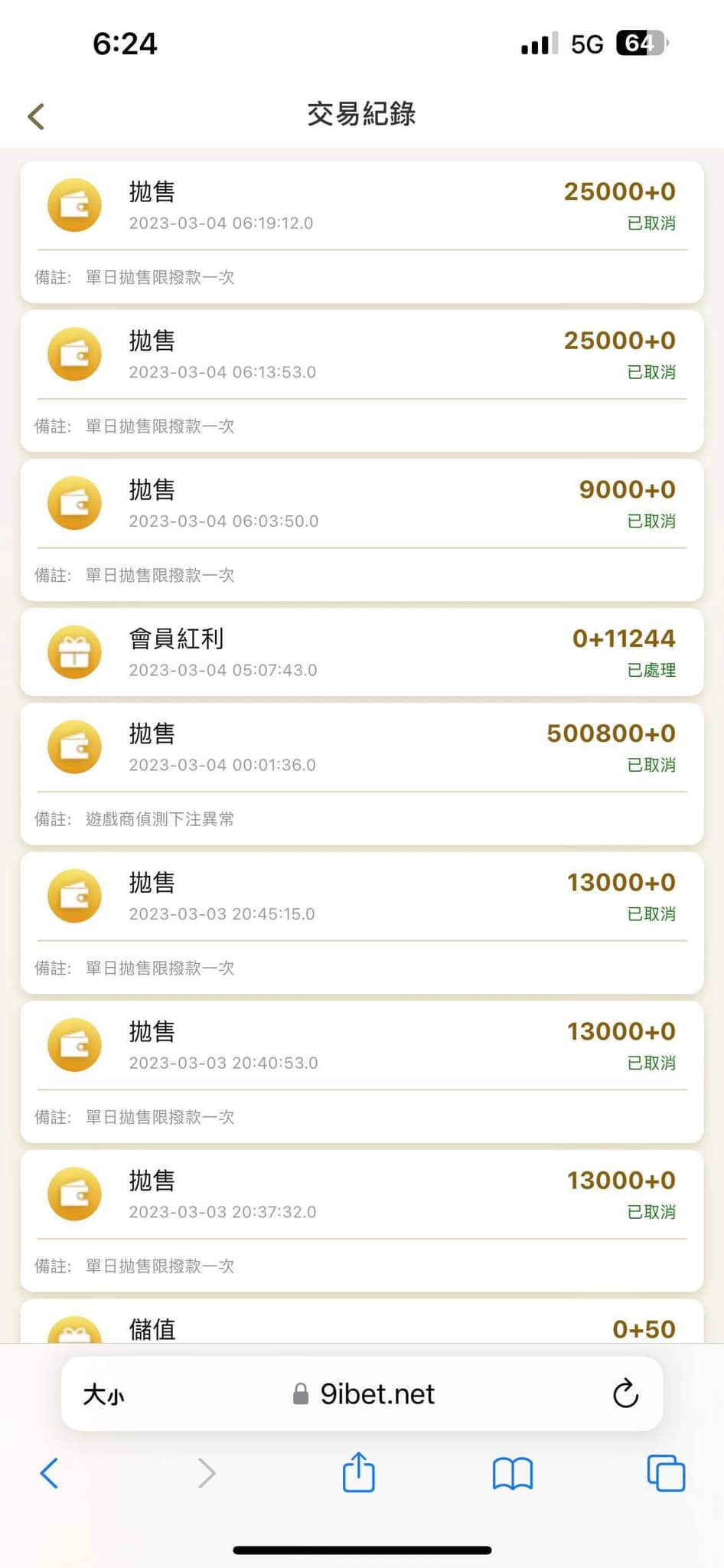Open Safari bookmarks
Viewport: 724px width, 1568px height.
(512, 1473)
